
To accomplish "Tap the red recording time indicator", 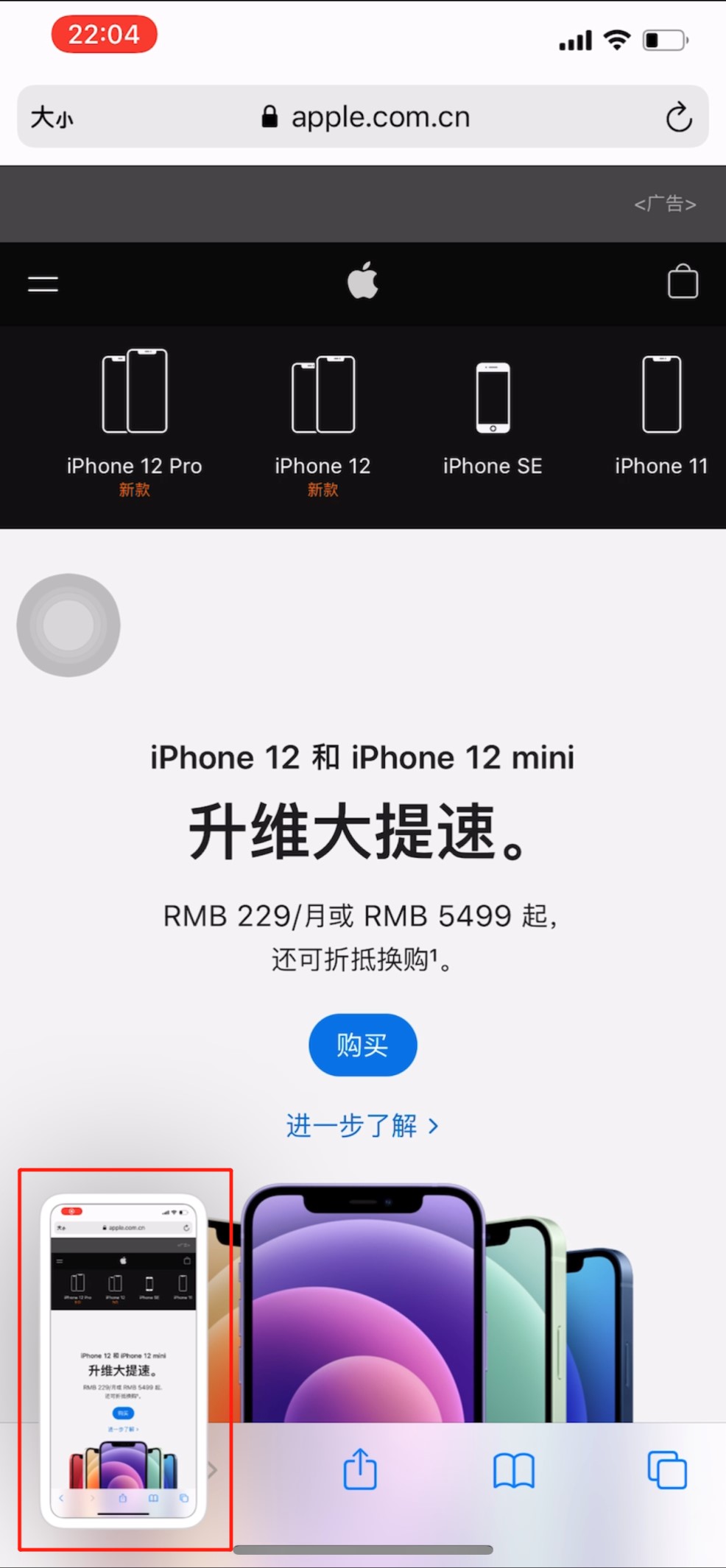I will [104, 35].
